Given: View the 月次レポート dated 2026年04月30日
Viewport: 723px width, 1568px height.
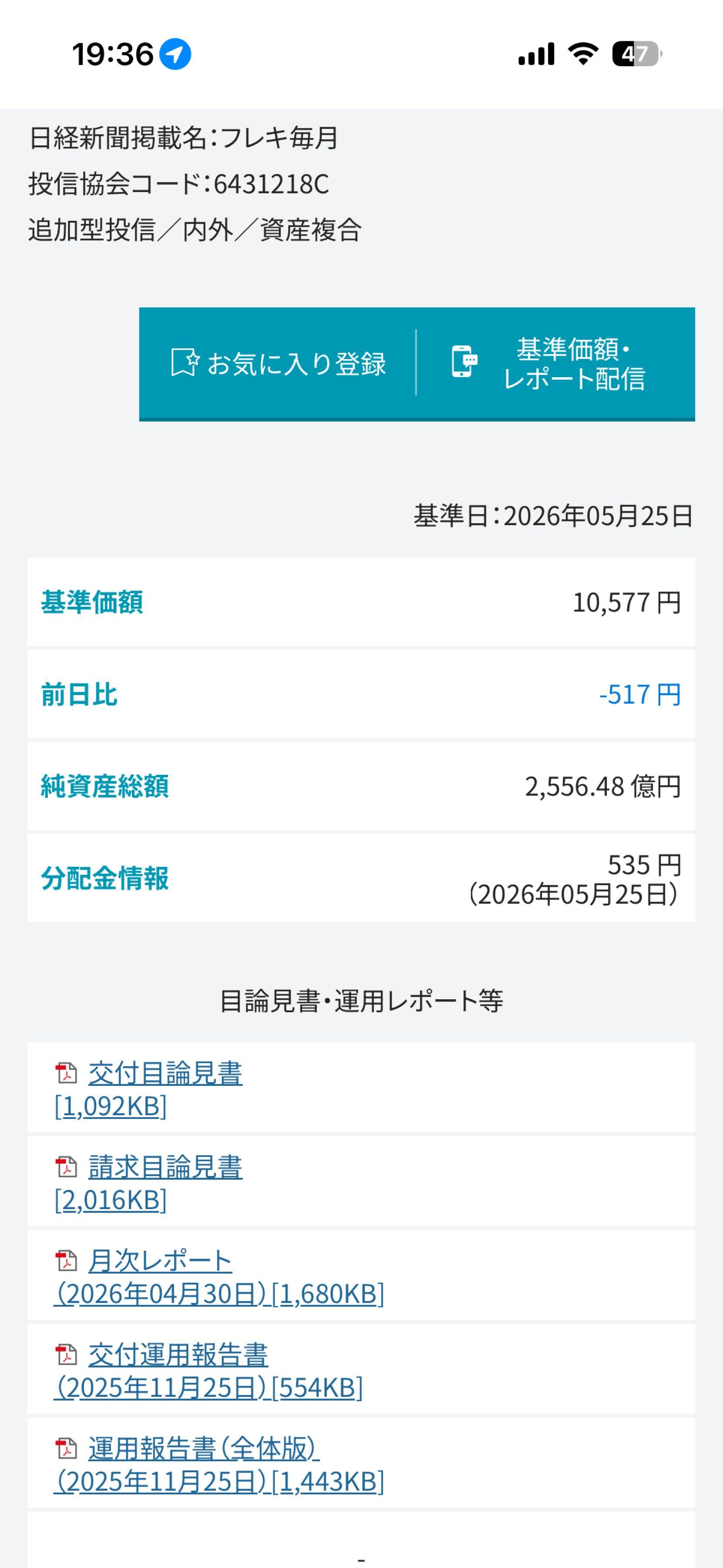Looking at the screenshot, I should (219, 1277).
